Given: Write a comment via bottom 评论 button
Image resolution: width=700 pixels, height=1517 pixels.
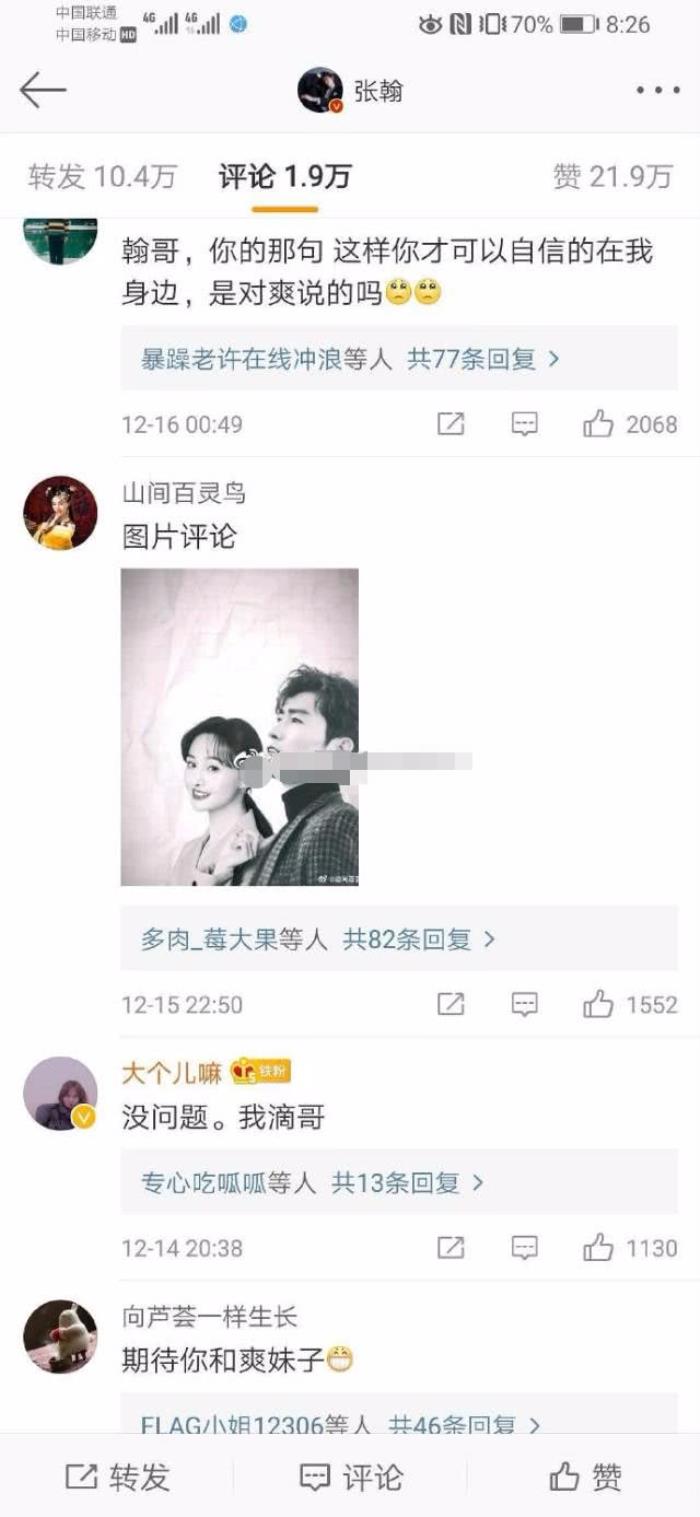Looking at the screenshot, I should tap(351, 1477).
